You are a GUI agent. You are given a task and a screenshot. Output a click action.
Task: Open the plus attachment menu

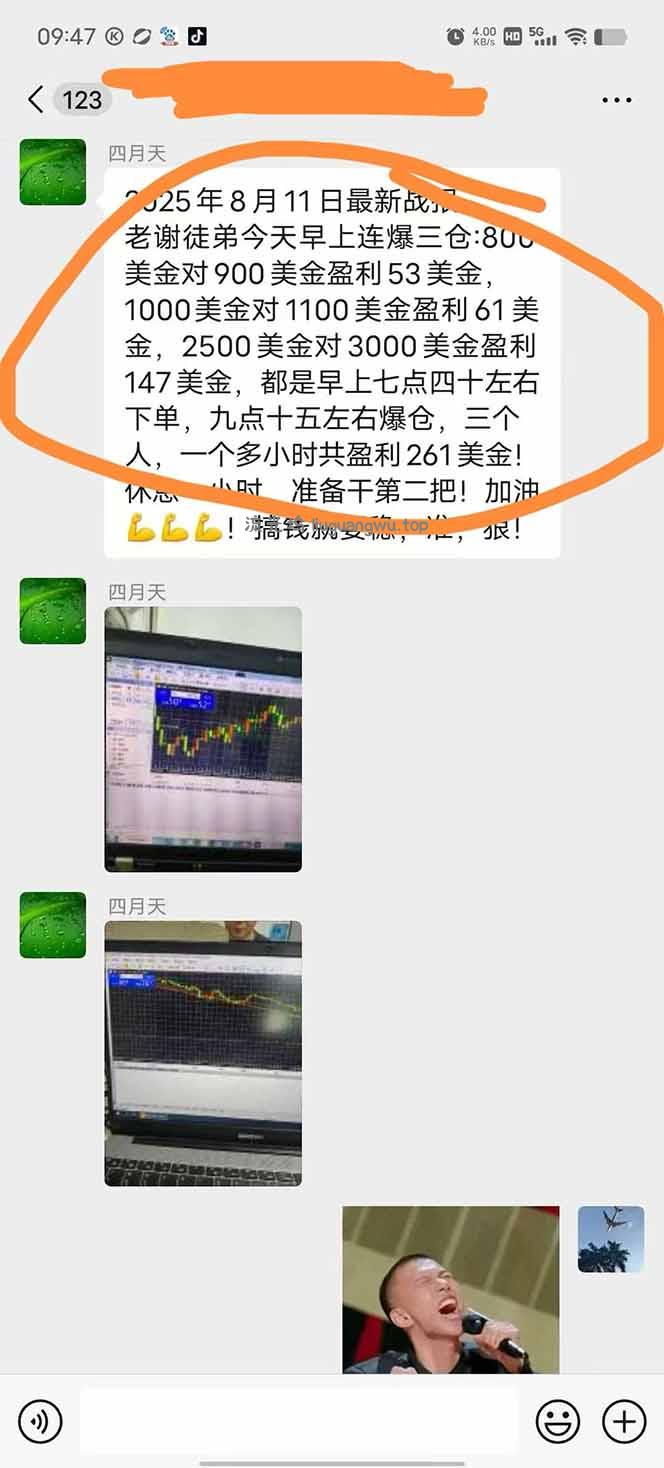(x=624, y=1420)
